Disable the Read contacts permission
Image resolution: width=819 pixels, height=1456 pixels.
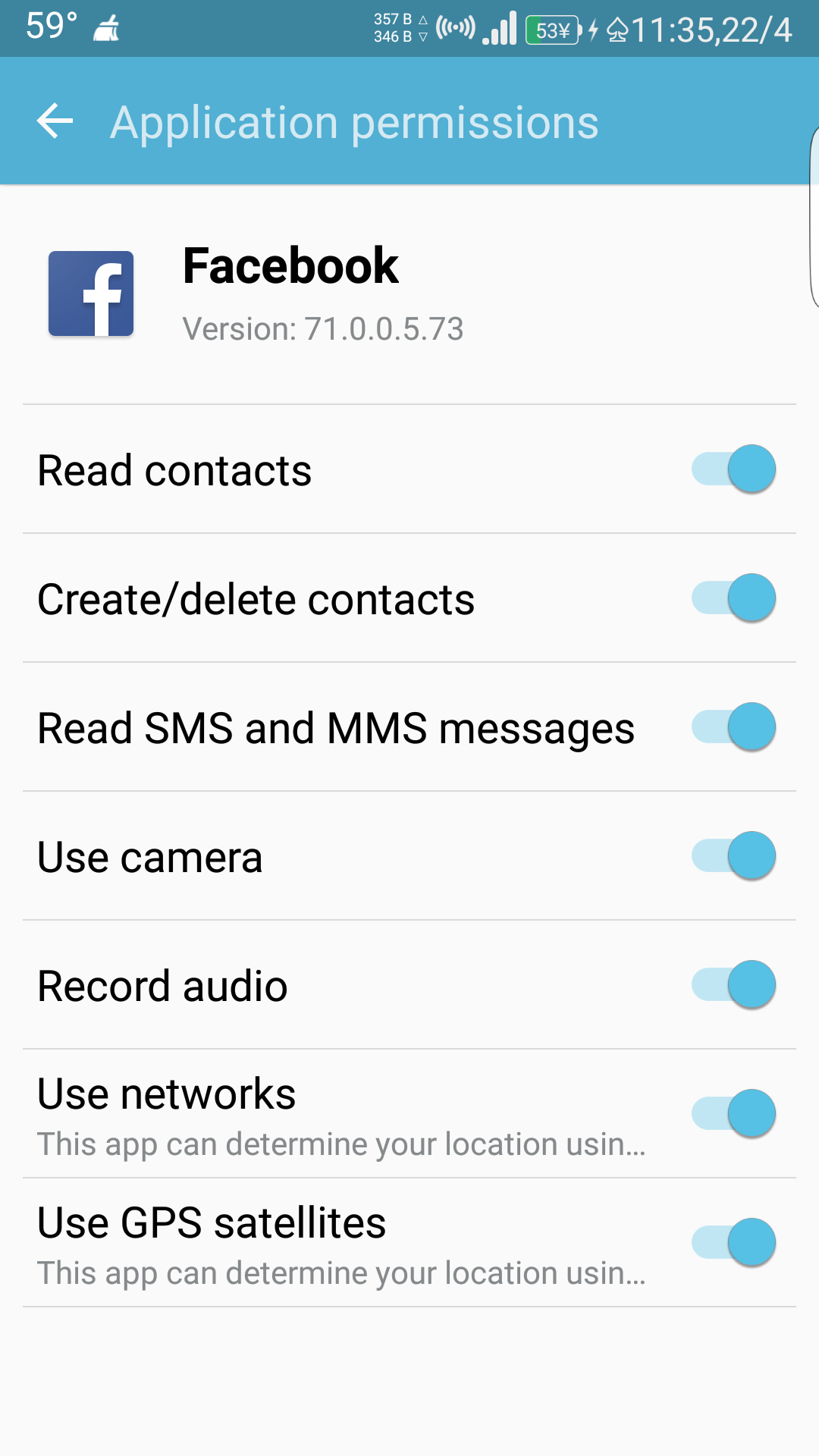[x=733, y=469]
